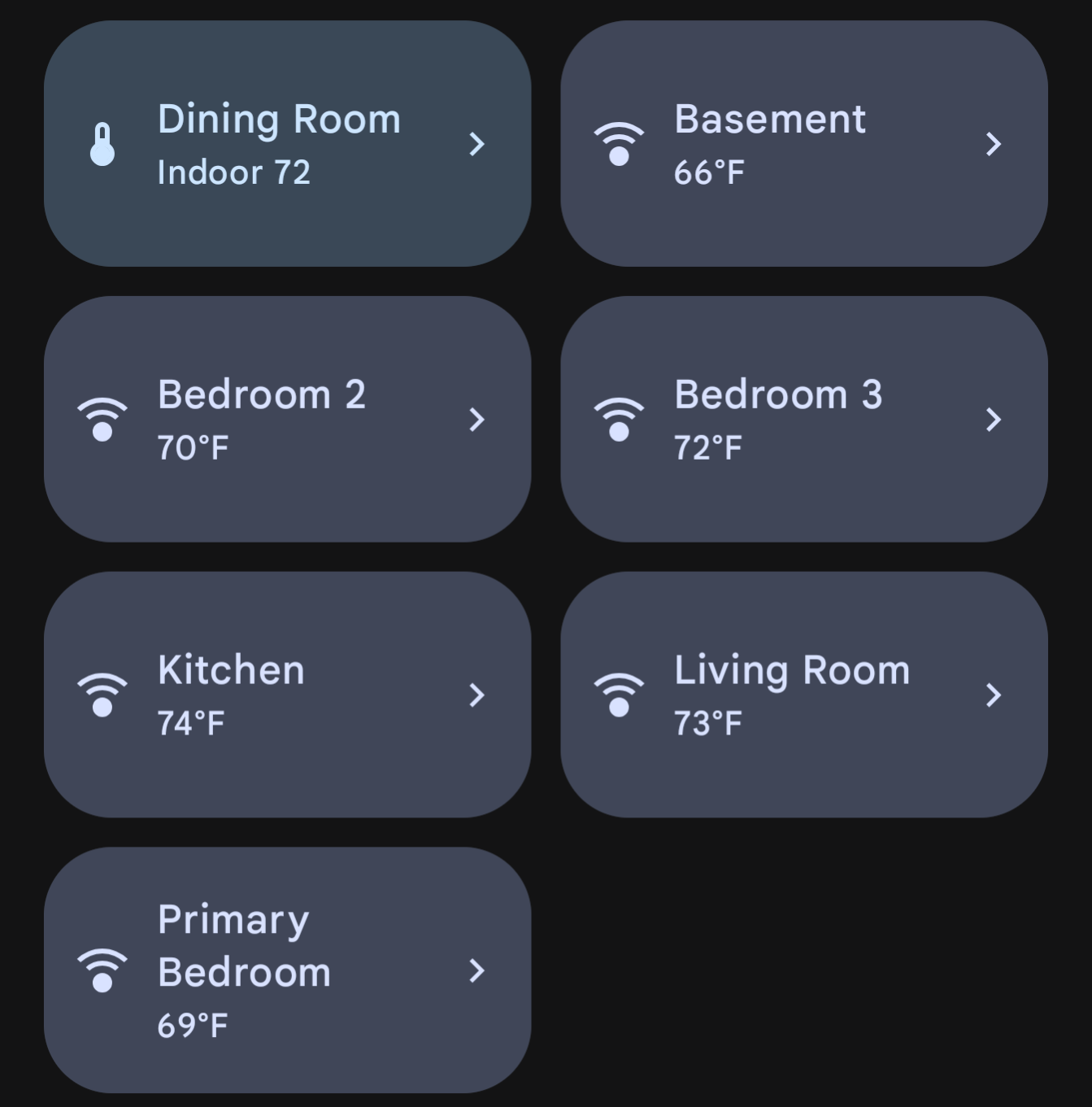The width and height of the screenshot is (1092, 1107).
Task: Open the Dining Room thermostat card
Action: click(x=287, y=144)
